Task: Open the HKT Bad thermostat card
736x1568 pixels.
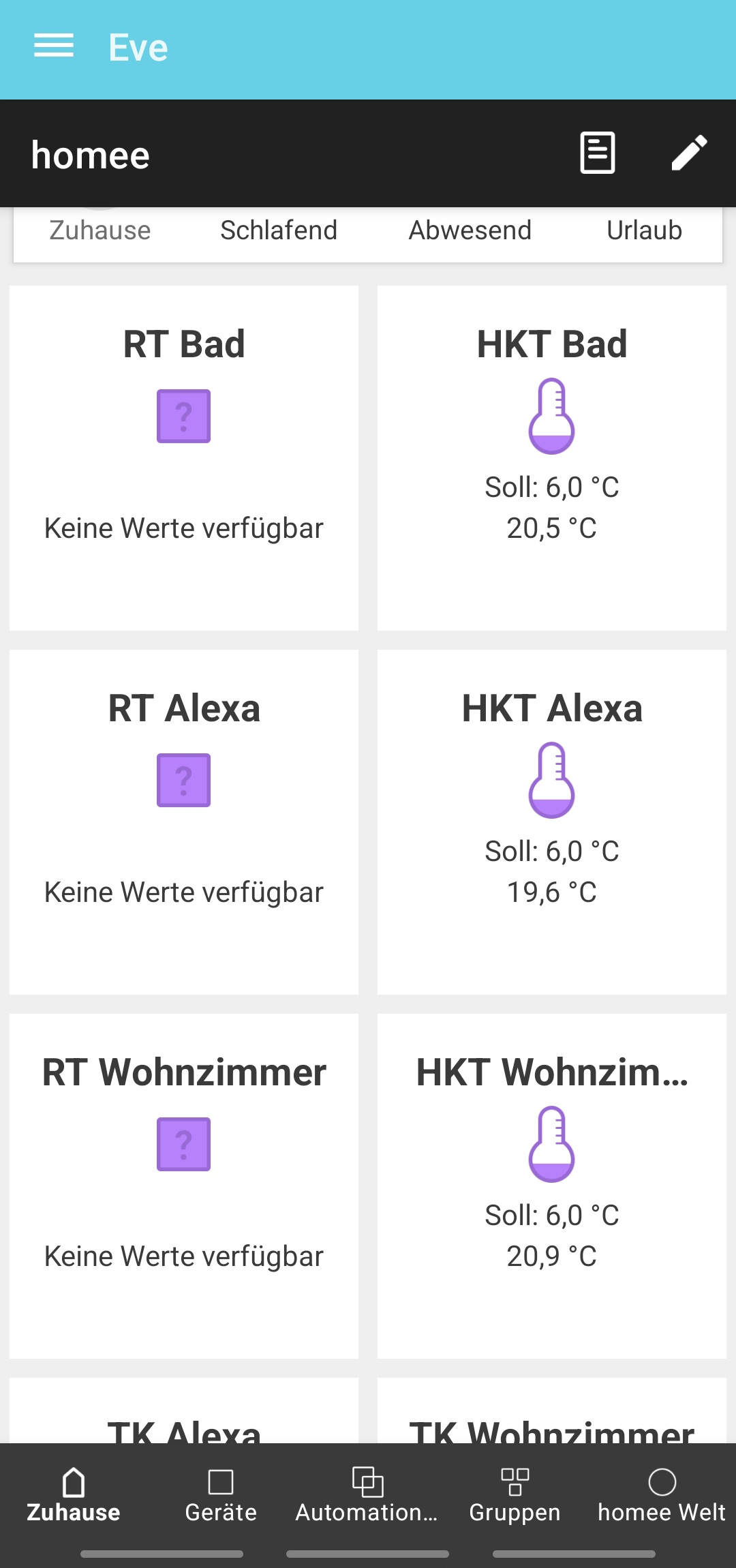Action: [x=551, y=457]
